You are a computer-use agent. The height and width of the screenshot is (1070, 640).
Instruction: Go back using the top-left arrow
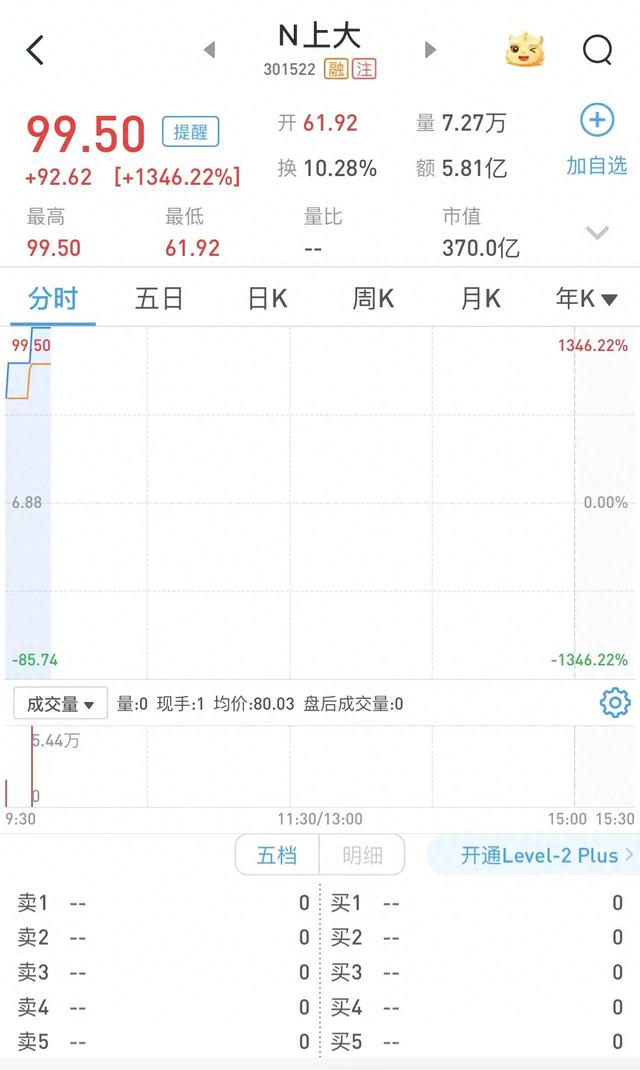[36, 50]
